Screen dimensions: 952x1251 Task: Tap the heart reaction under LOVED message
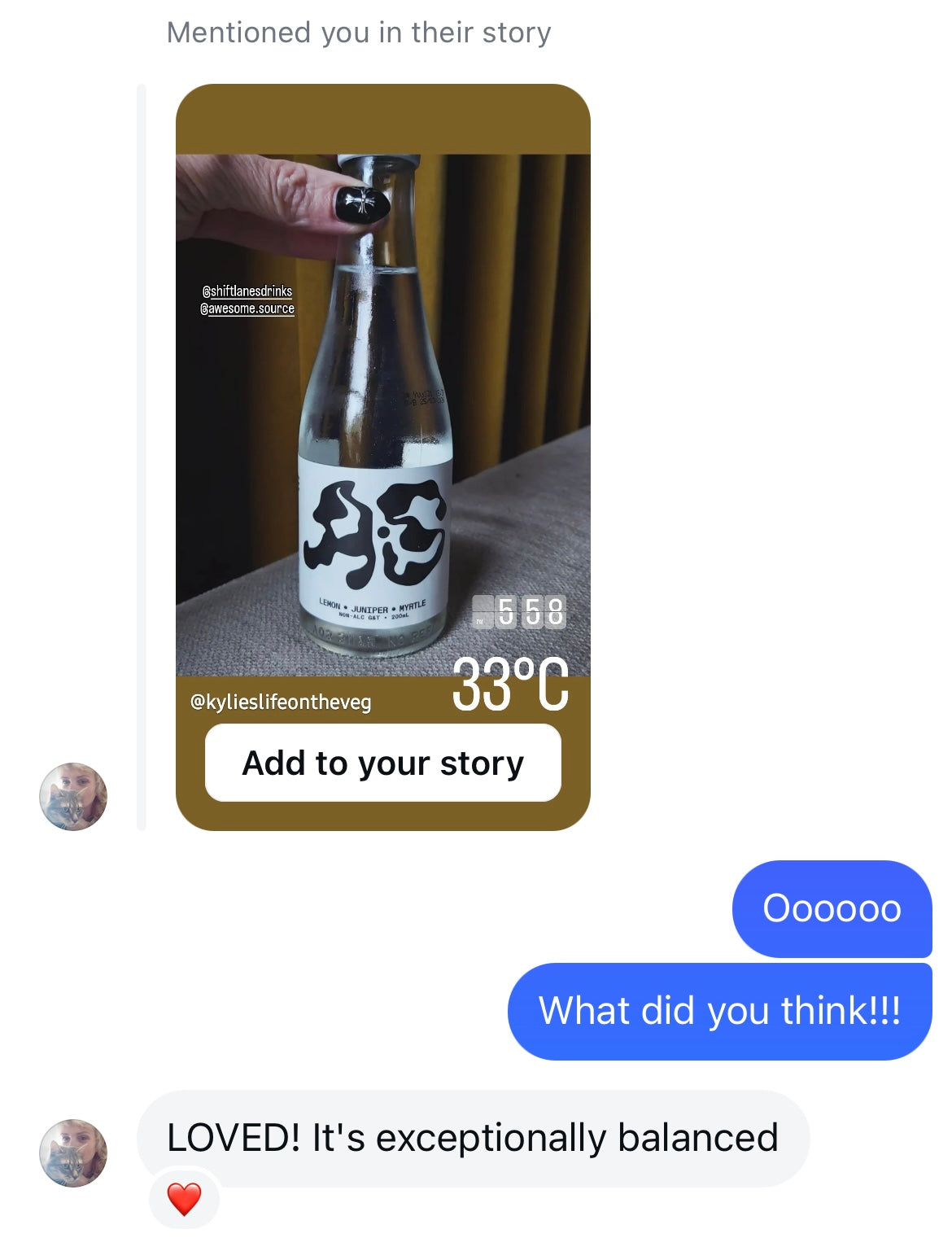click(184, 1199)
